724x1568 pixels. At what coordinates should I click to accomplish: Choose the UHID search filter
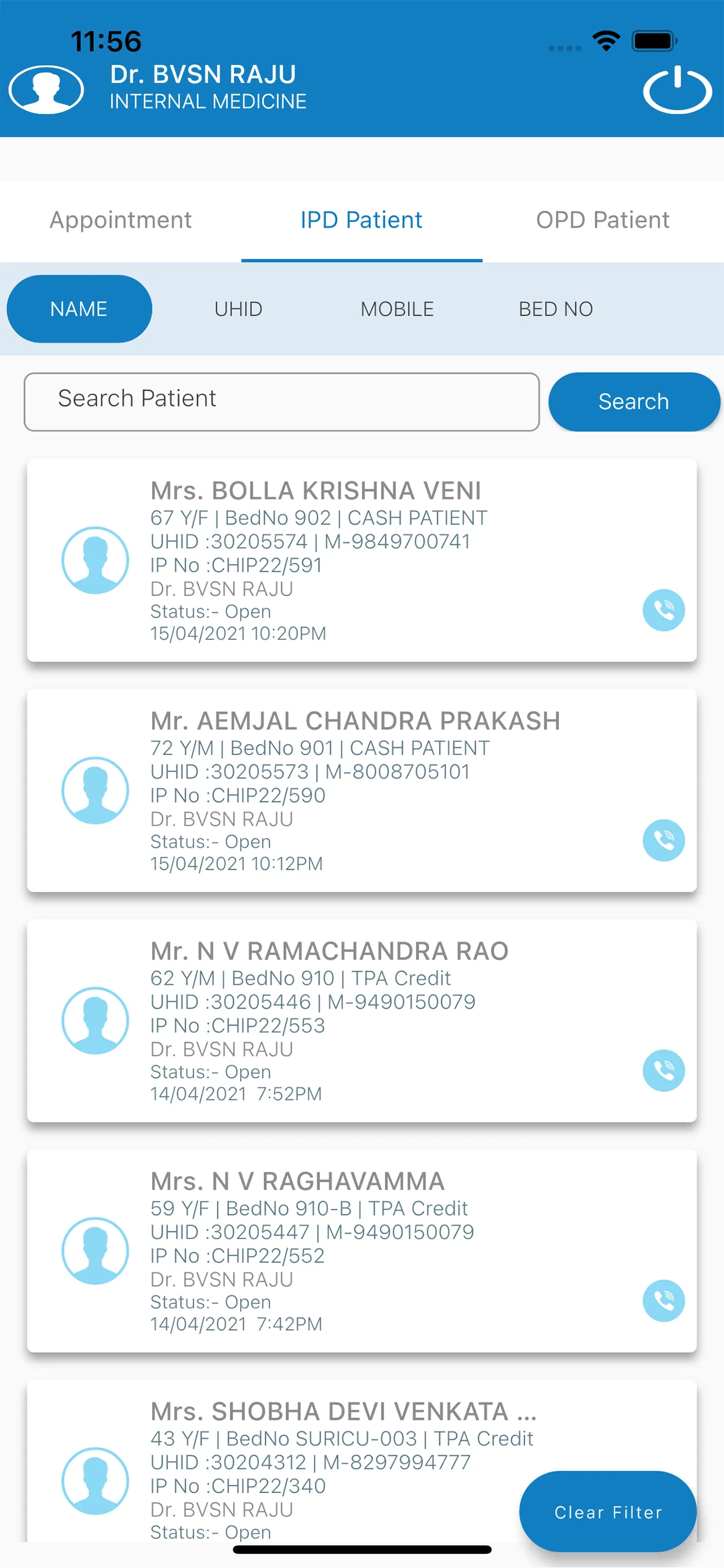238,309
